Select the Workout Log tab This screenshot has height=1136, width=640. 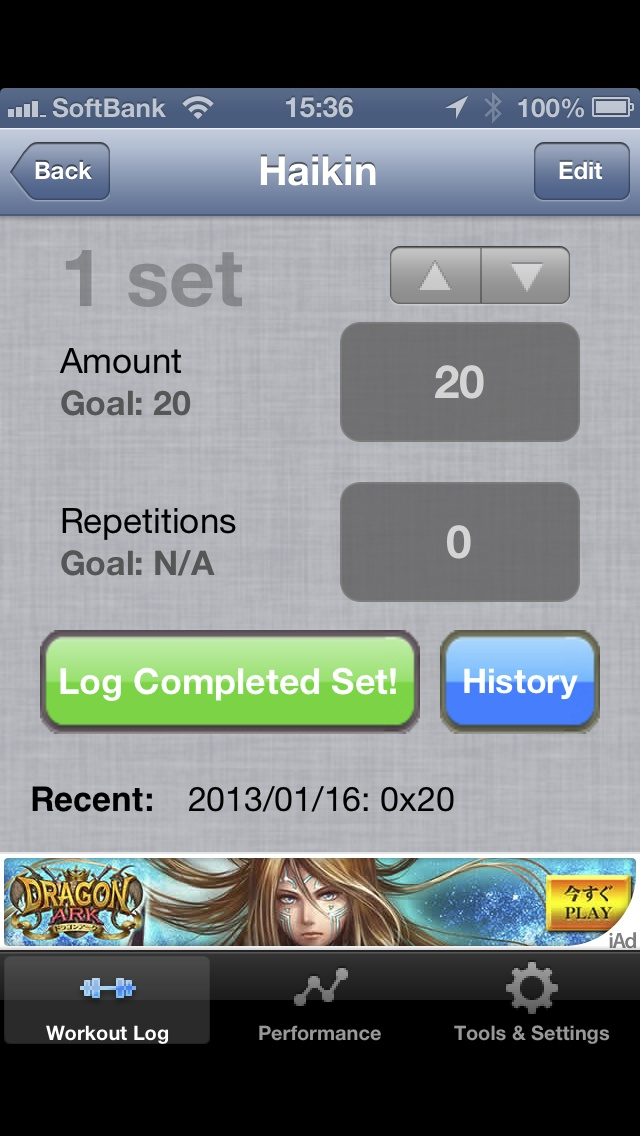click(107, 1001)
